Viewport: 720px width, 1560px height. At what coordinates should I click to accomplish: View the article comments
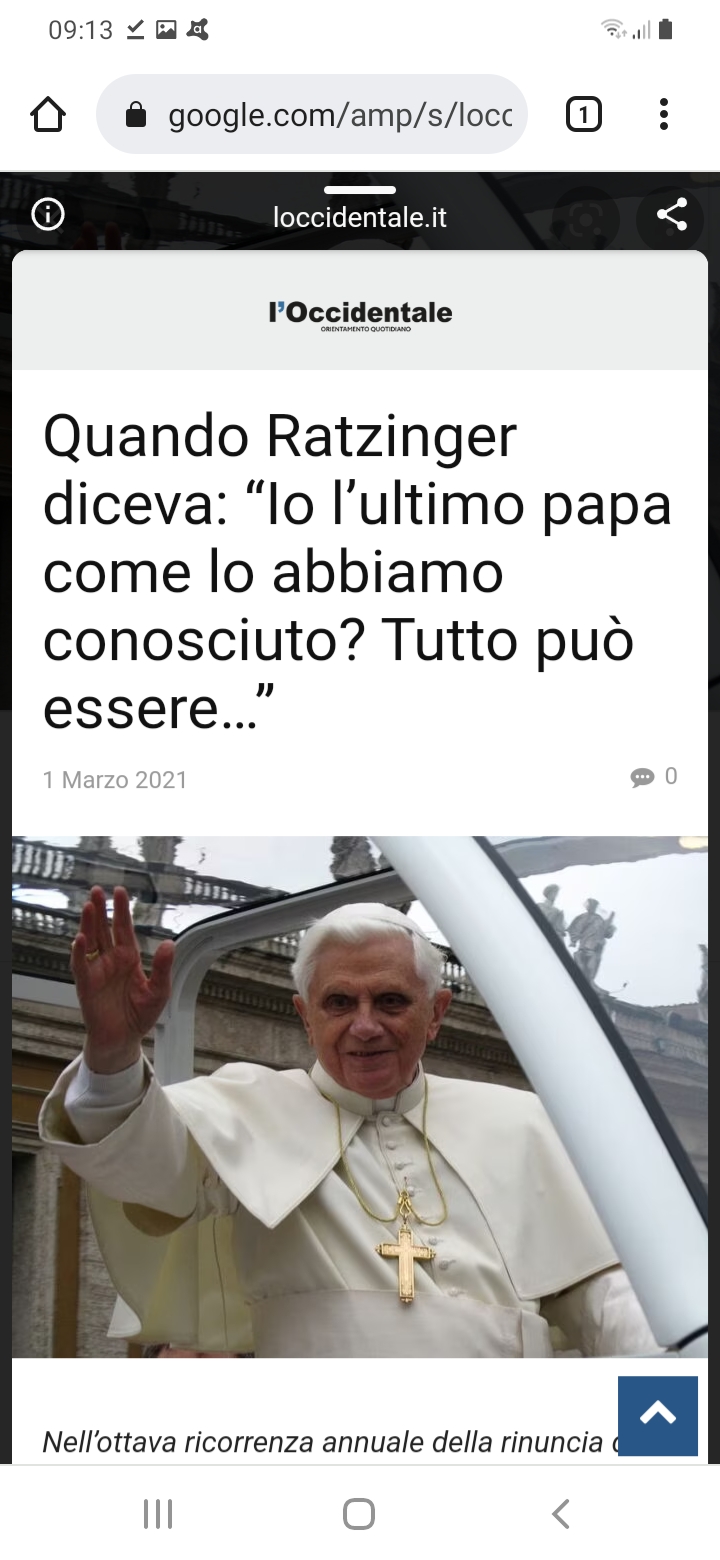tap(654, 777)
